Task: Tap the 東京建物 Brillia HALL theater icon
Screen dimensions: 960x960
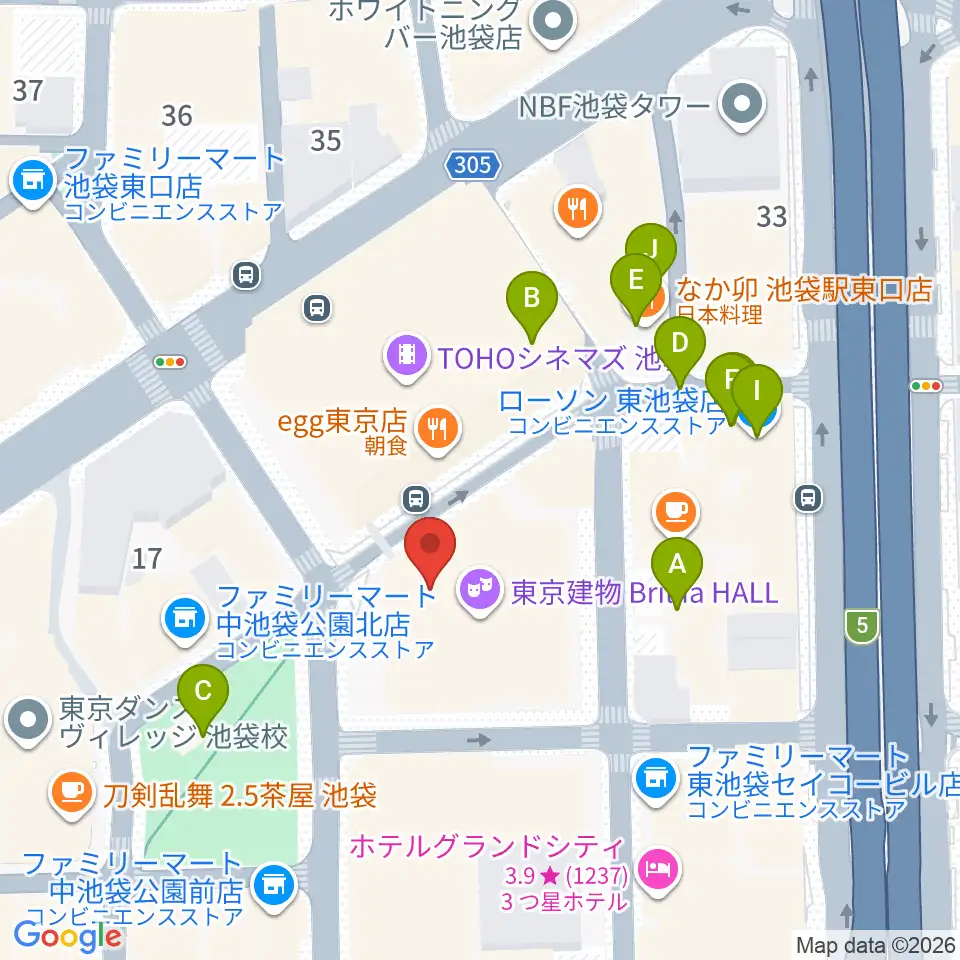Action: [479, 591]
